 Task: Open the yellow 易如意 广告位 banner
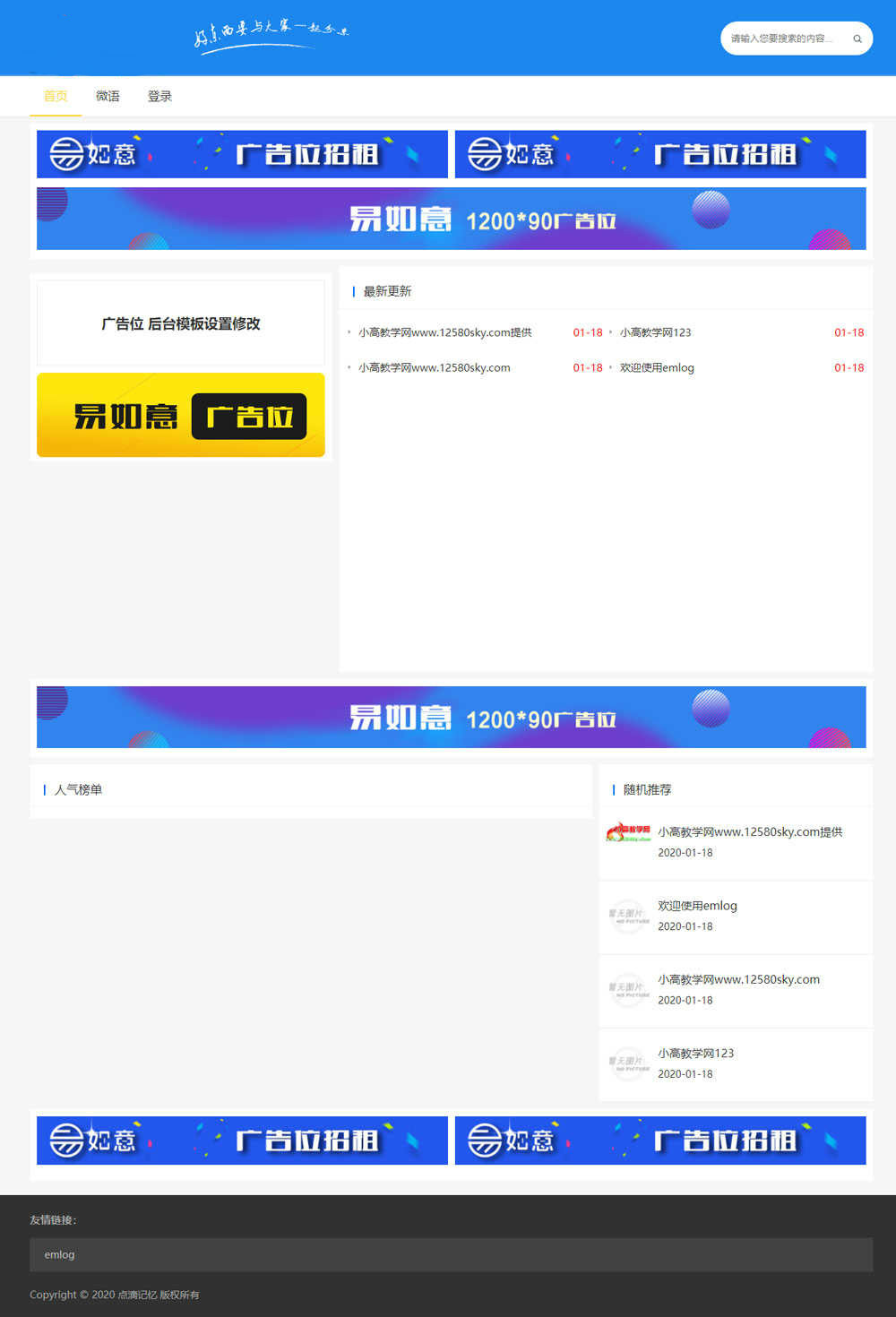181,416
